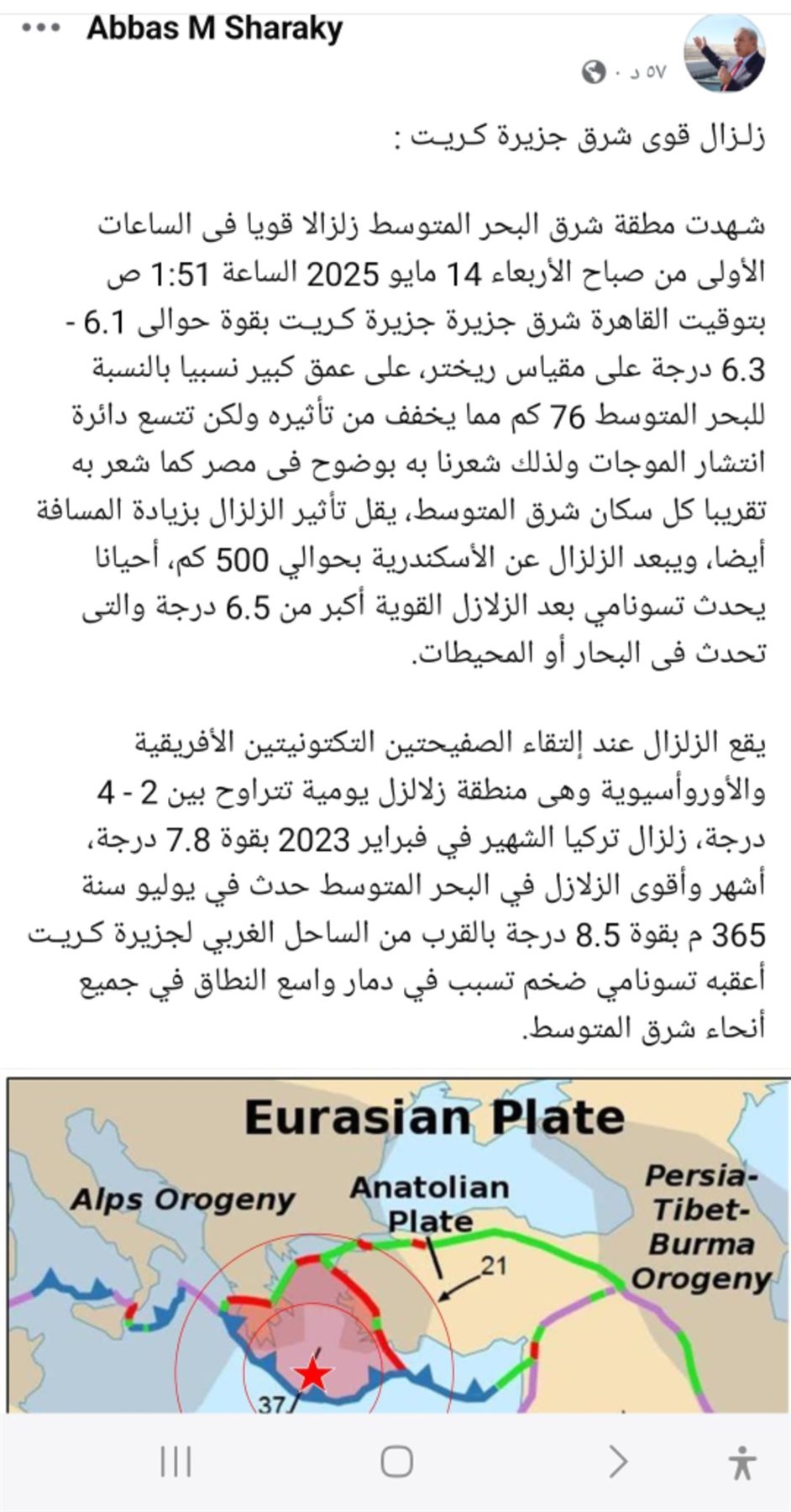
Task: Open the tectonic plate map image
Action: point(399,1244)
